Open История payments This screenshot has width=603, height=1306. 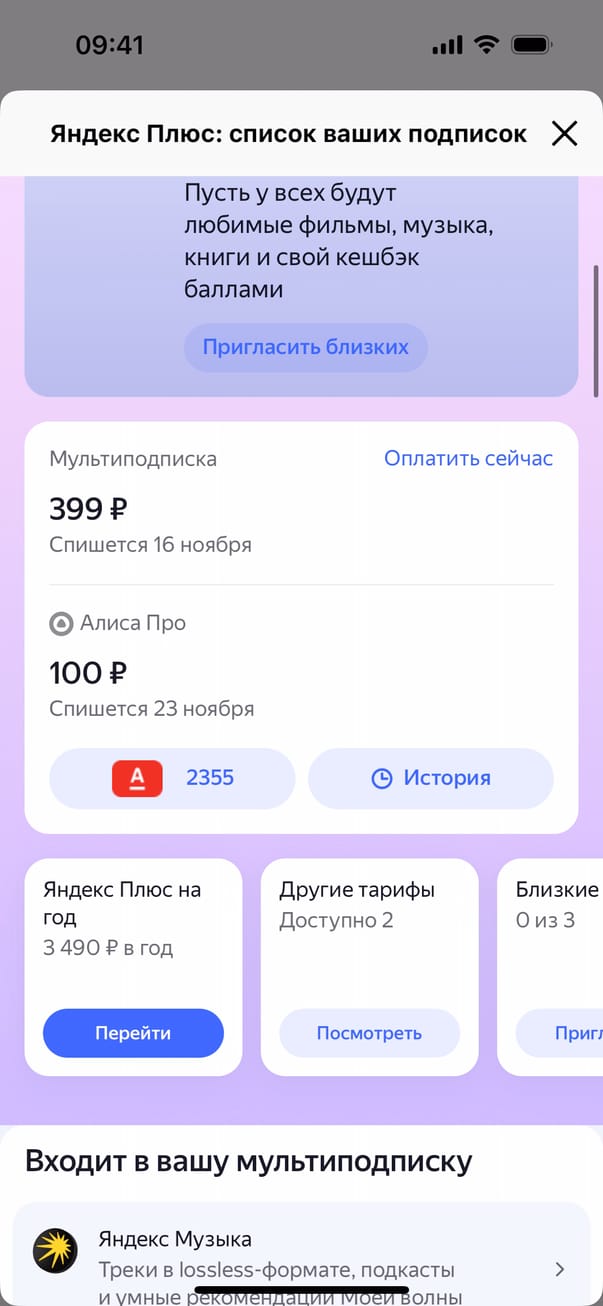(430, 778)
